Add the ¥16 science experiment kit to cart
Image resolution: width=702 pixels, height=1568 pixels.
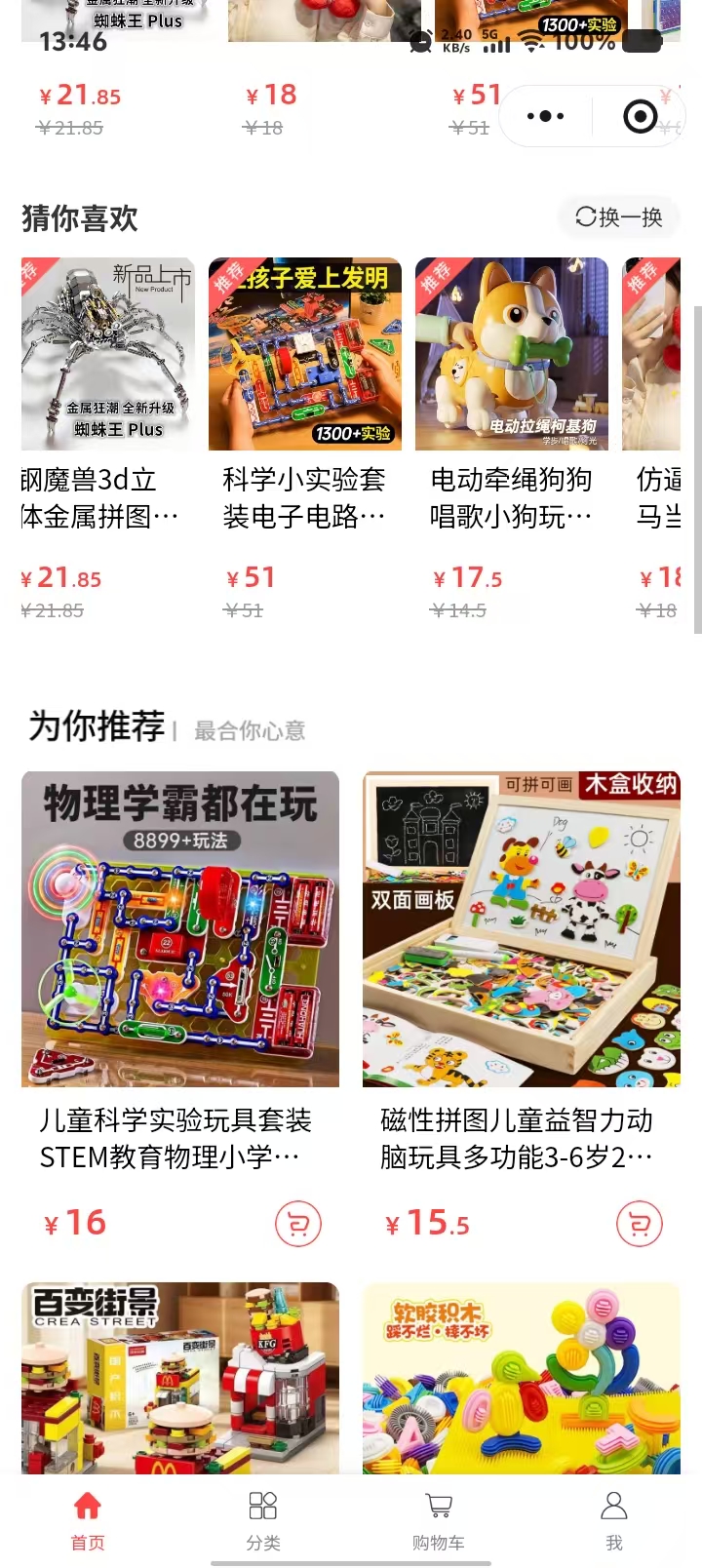pos(297,1224)
